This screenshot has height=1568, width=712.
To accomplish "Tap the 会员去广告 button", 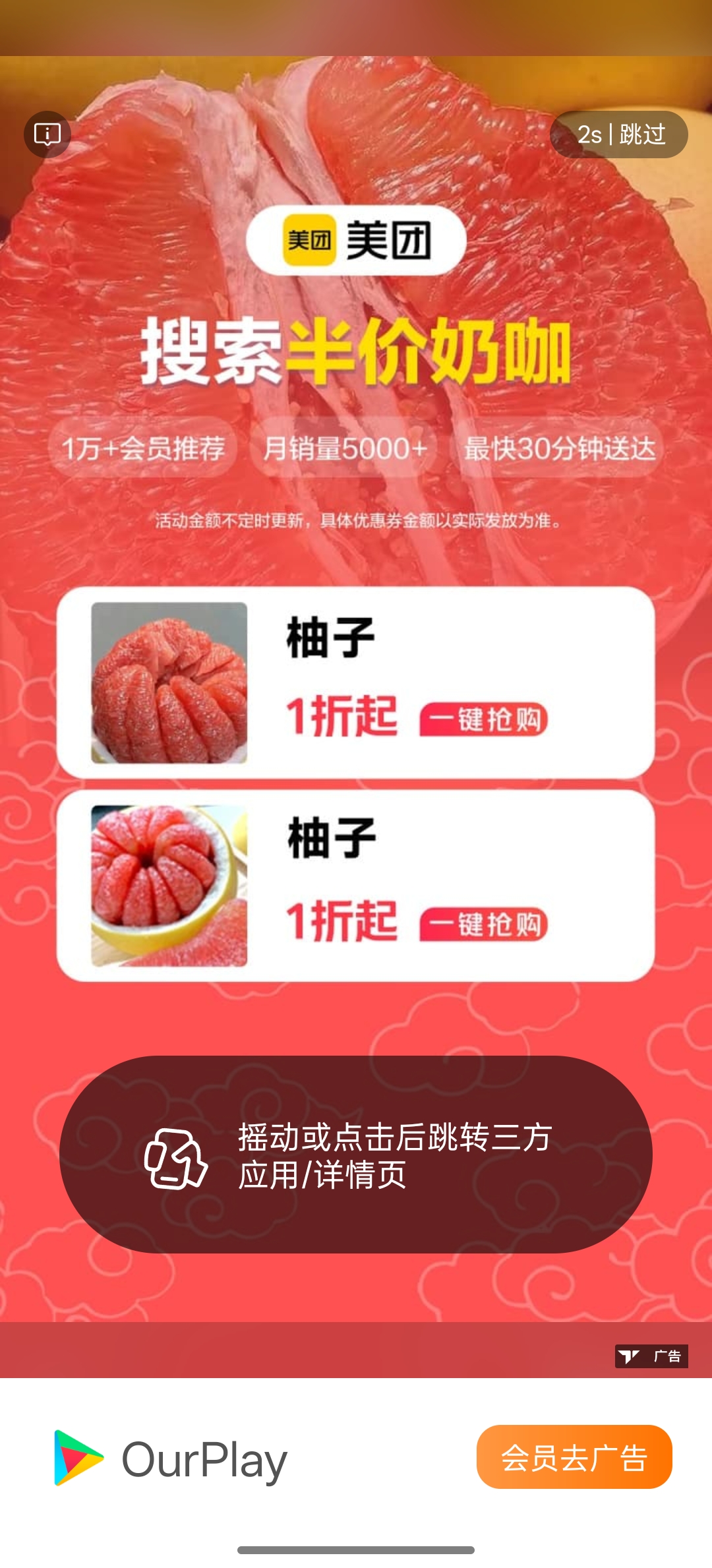I will [574, 1457].
